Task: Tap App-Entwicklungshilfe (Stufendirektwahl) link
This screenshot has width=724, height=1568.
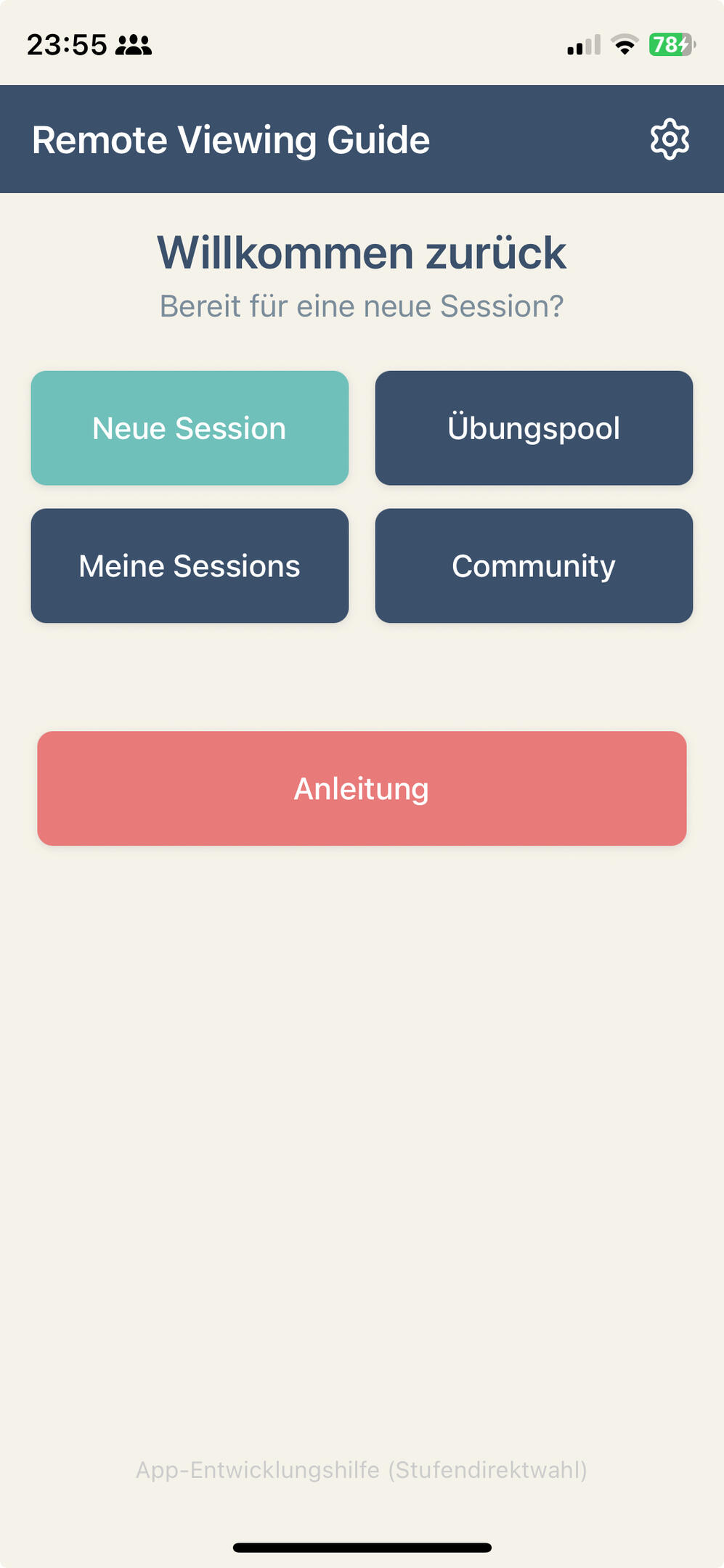Action: click(362, 1470)
